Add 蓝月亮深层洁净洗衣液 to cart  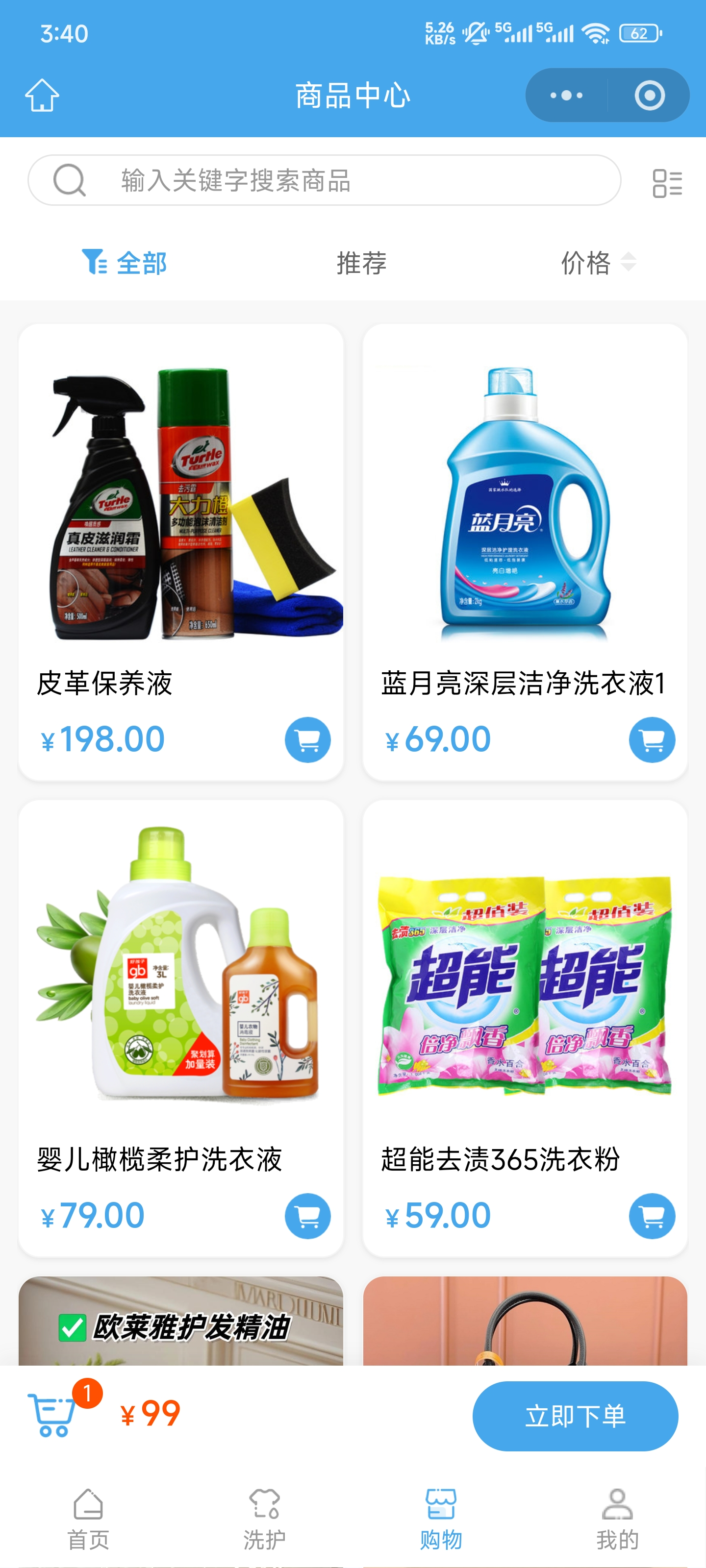(x=652, y=739)
